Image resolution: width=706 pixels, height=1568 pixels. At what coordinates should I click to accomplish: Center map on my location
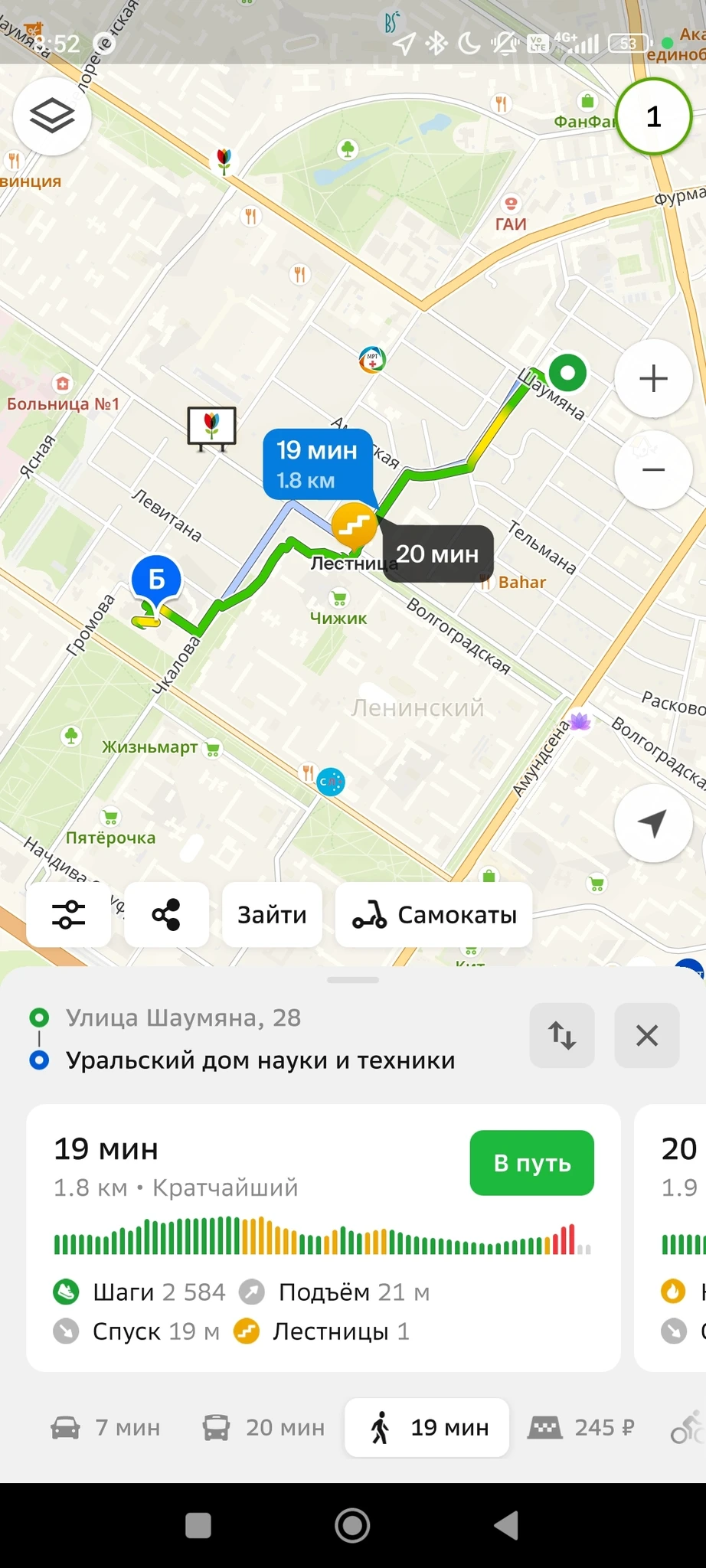[x=653, y=823]
